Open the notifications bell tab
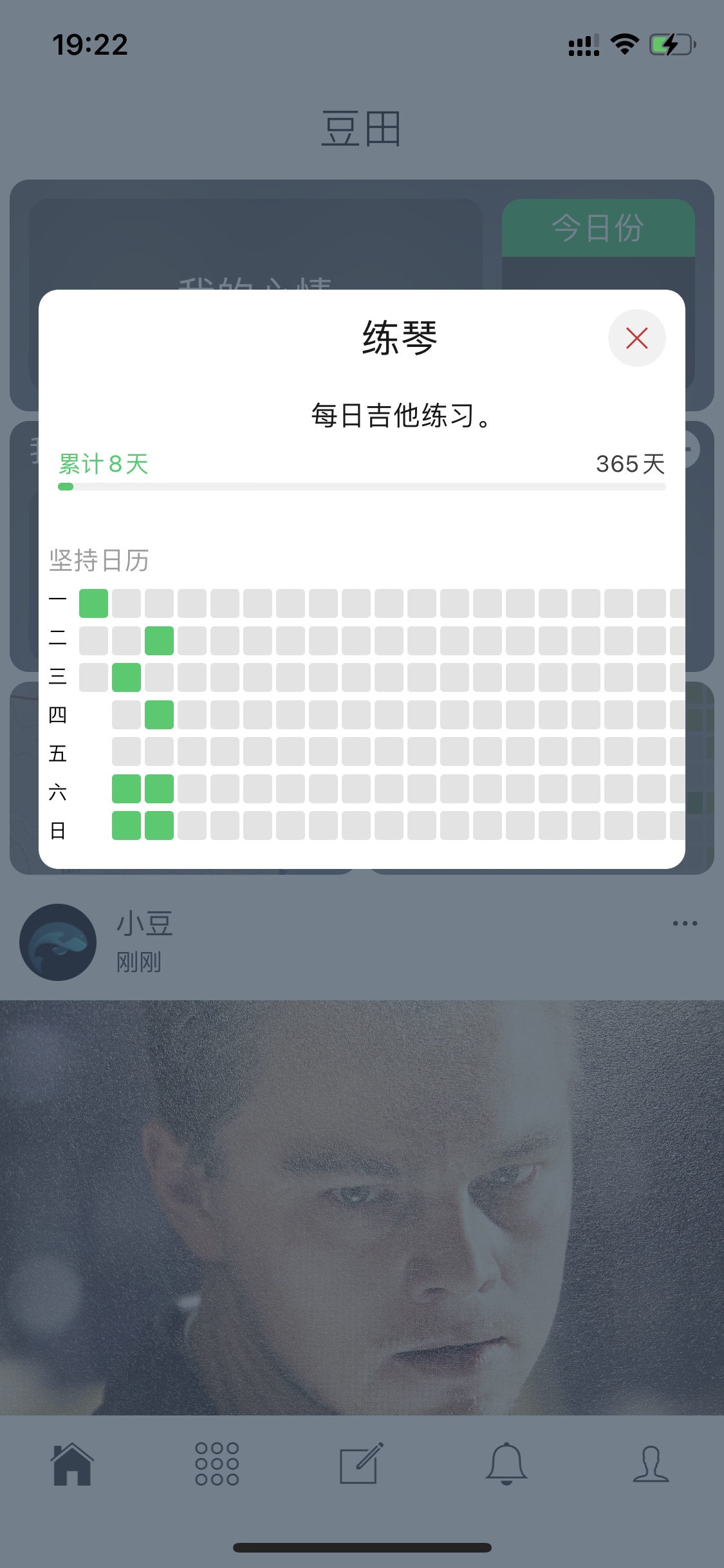Screen dimensions: 724x1568 click(x=506, y=1464)
